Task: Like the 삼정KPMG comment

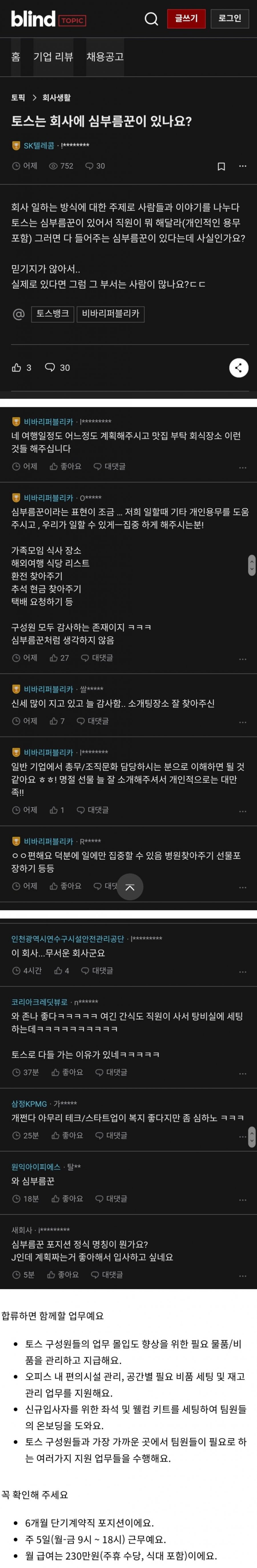Action: click(x=67, y=1135)
